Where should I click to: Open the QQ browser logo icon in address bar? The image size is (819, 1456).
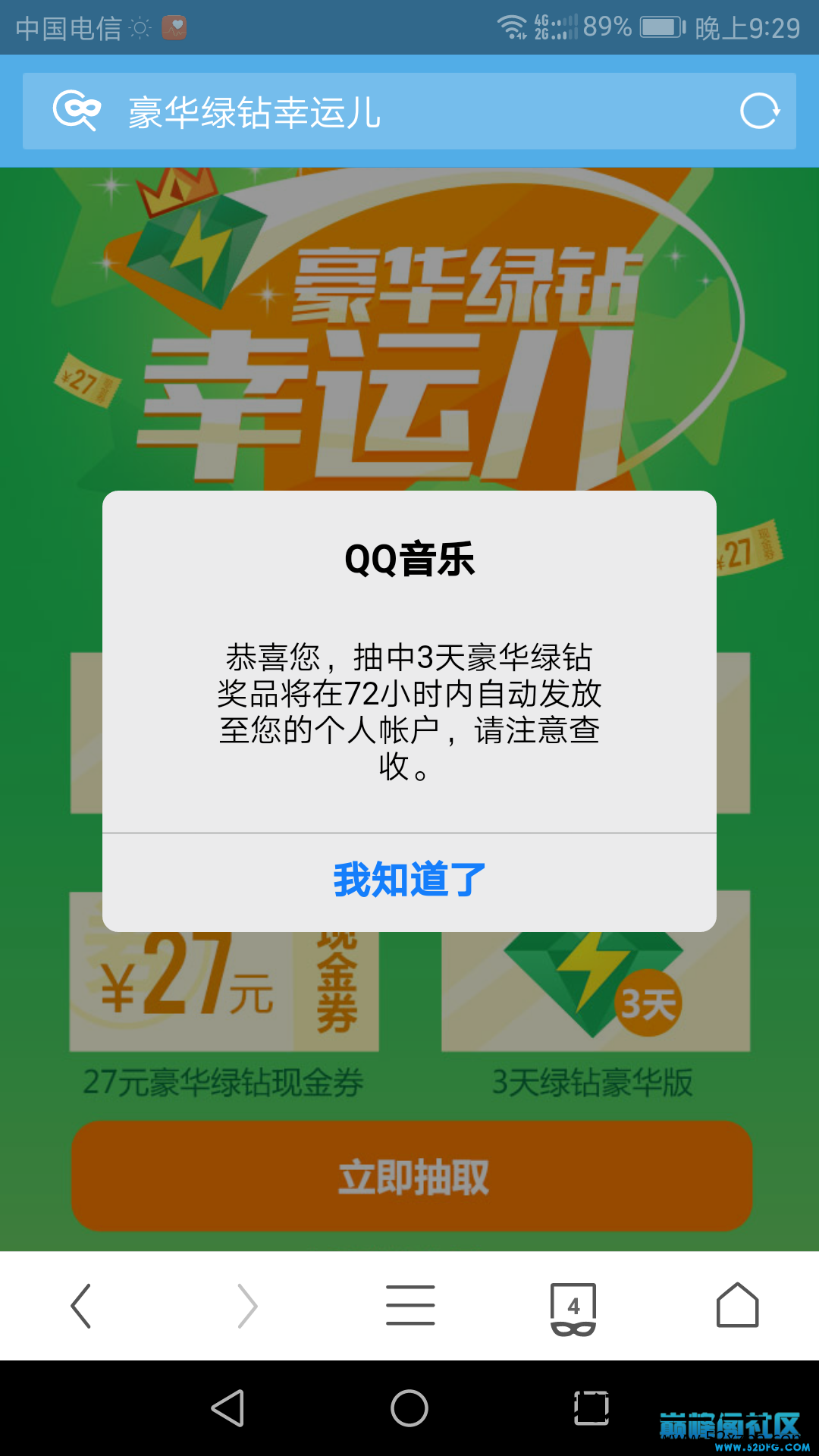click(76, 111)
